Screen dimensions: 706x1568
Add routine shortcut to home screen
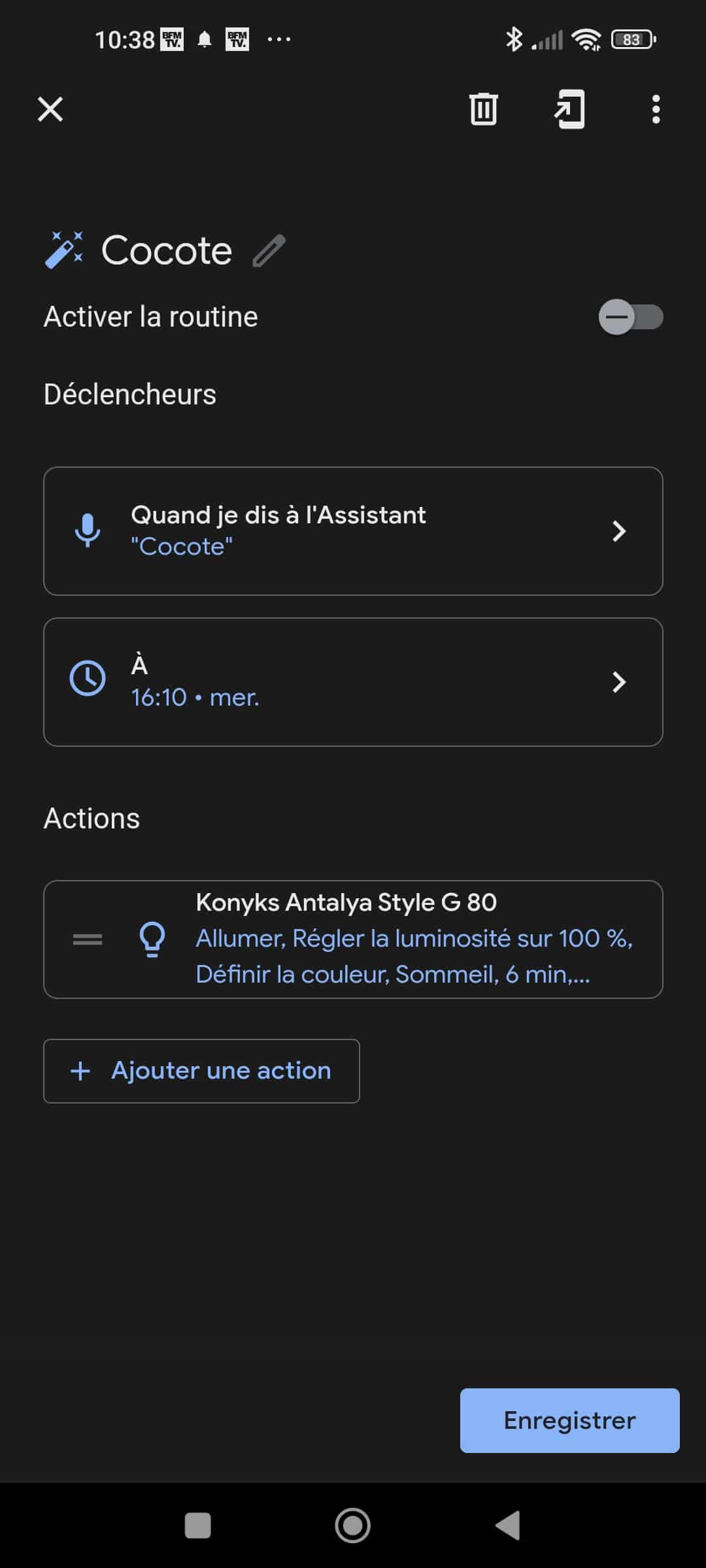click(569, 109)
